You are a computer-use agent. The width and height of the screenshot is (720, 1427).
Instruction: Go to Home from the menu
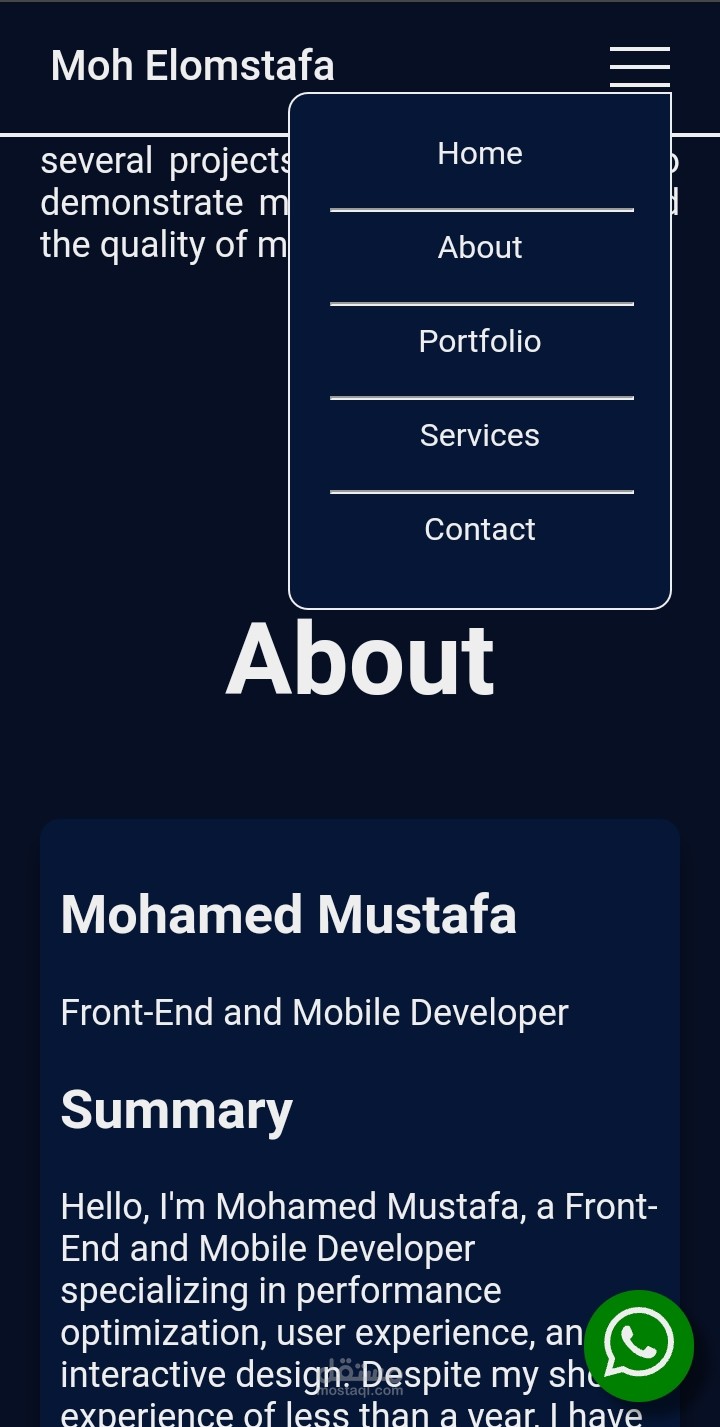click(x=480, y=154)
